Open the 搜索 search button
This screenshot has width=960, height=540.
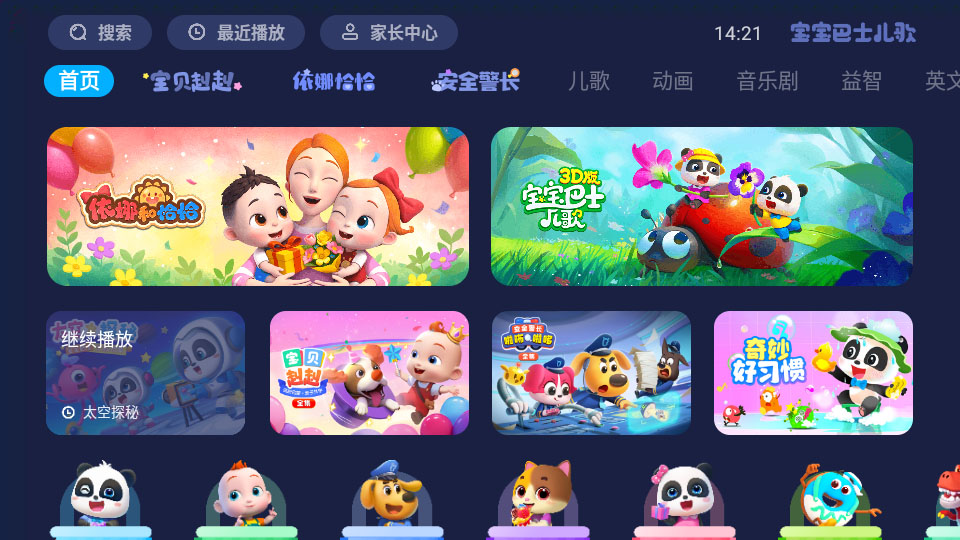(100, 33)
